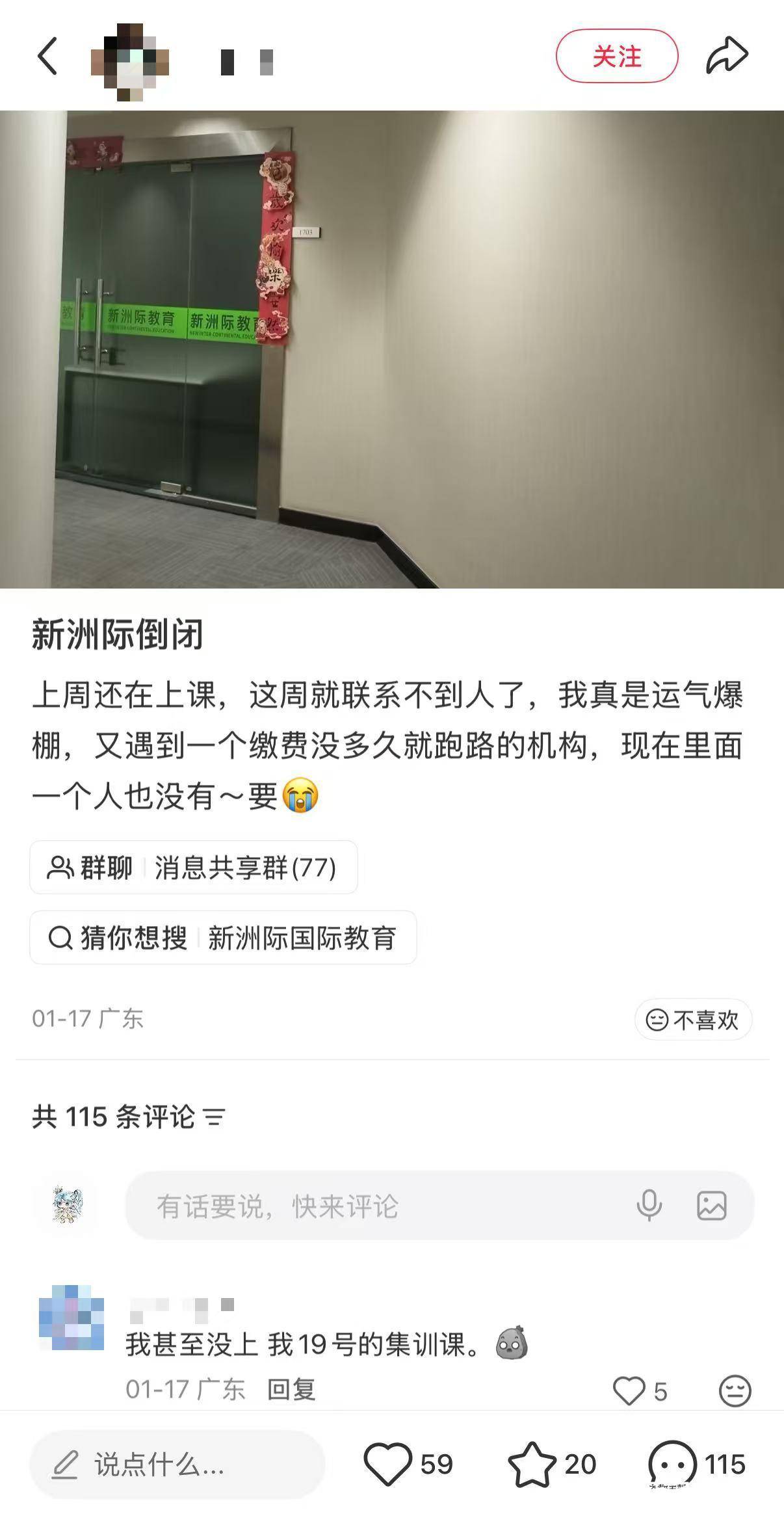The image size is (784, 1527).
Task: Attach a picture to comment
Action: [x=712, y=1206]
